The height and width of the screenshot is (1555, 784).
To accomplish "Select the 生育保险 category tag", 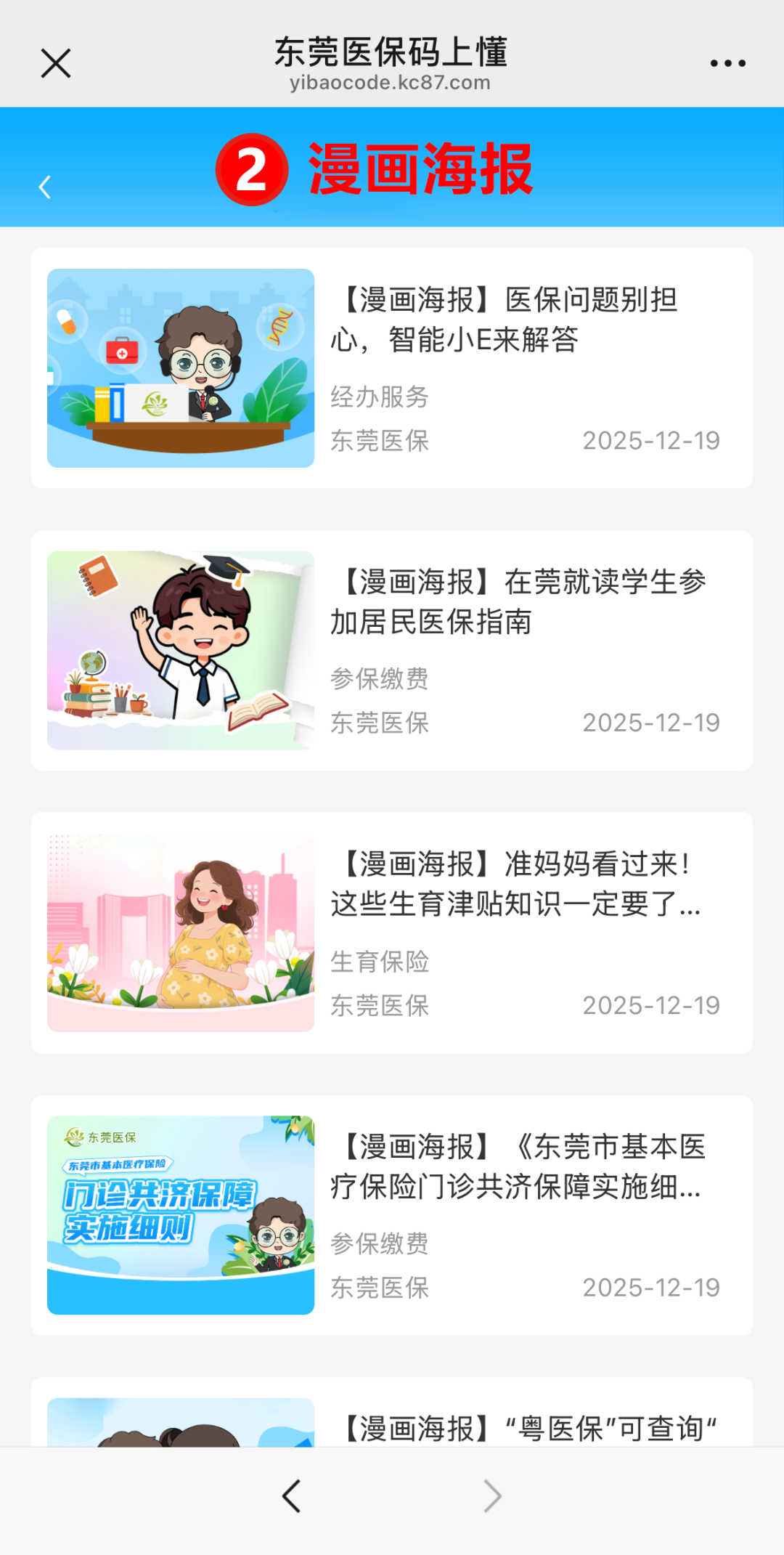I will pyautogui.click(x=379, y=962).
